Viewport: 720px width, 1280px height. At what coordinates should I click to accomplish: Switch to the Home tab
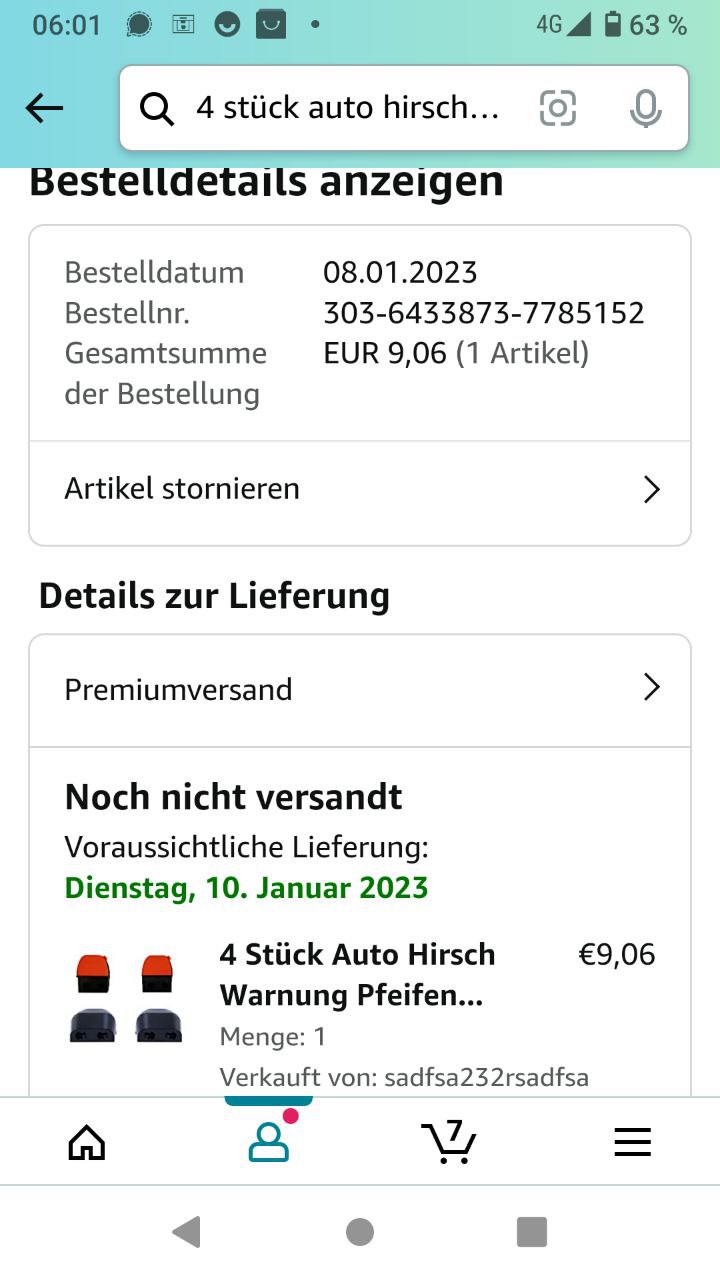click(x=86, y=1141)
